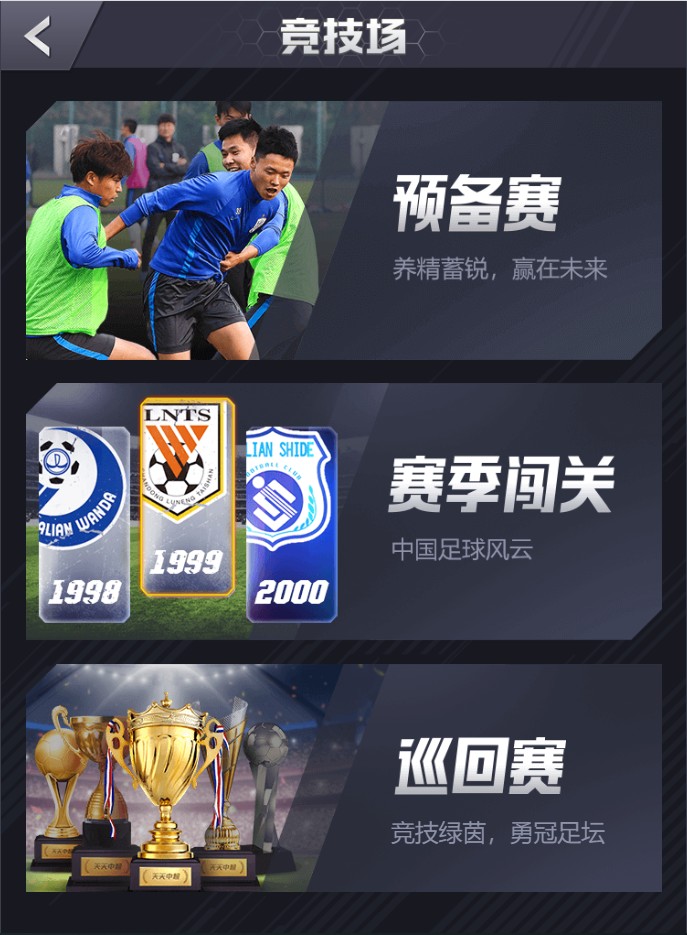Enter the 赛季闯关 mode card
687x935 pixels.
[343, 511]
